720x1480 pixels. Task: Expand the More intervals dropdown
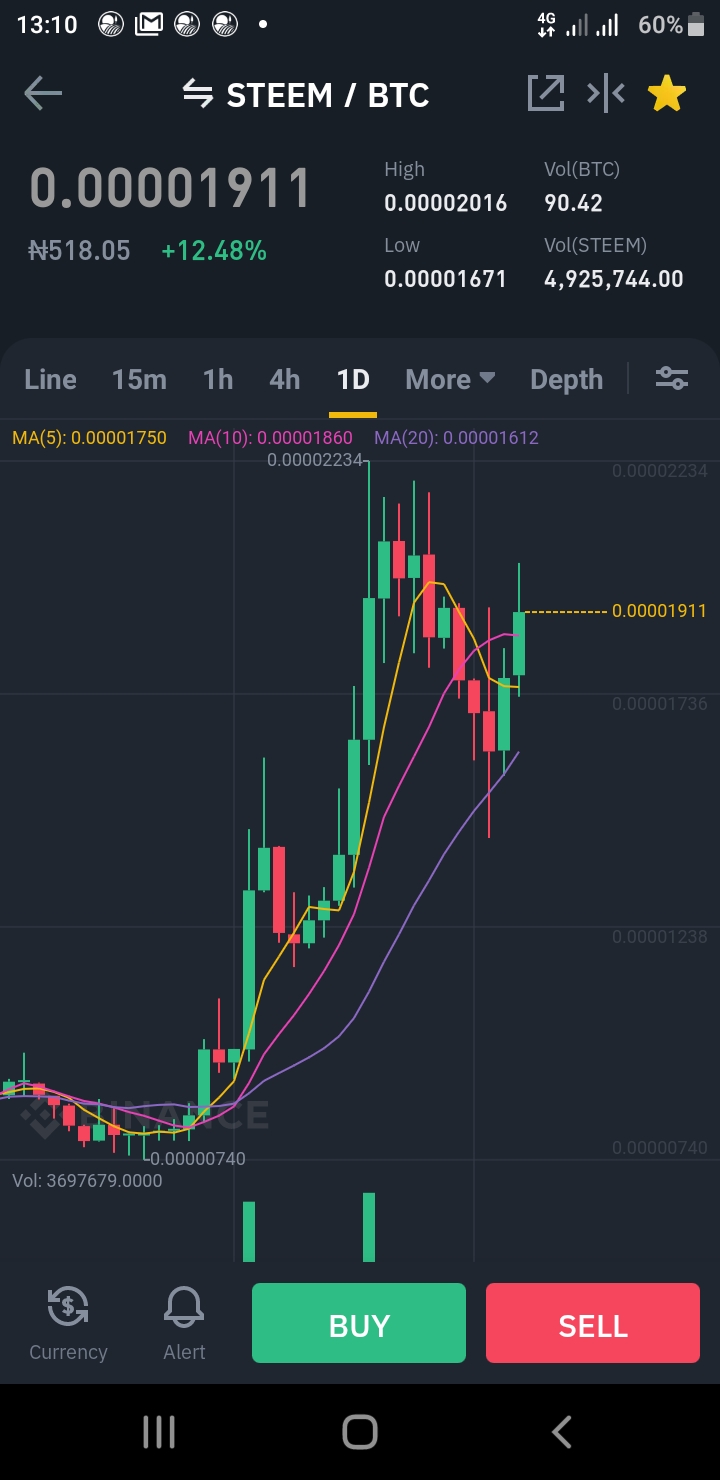(450, 379)
